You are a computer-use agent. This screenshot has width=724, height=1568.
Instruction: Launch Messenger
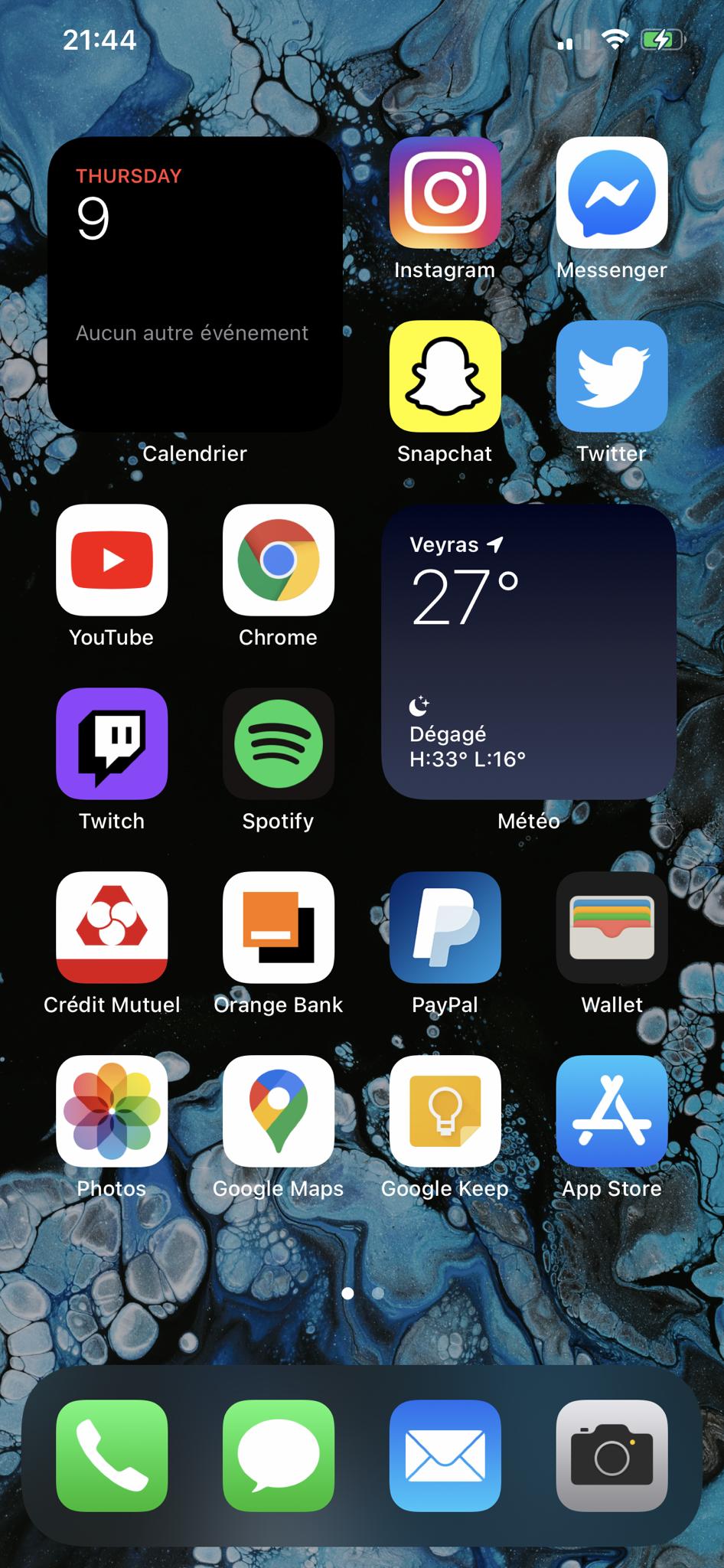[x=611, y=193]
